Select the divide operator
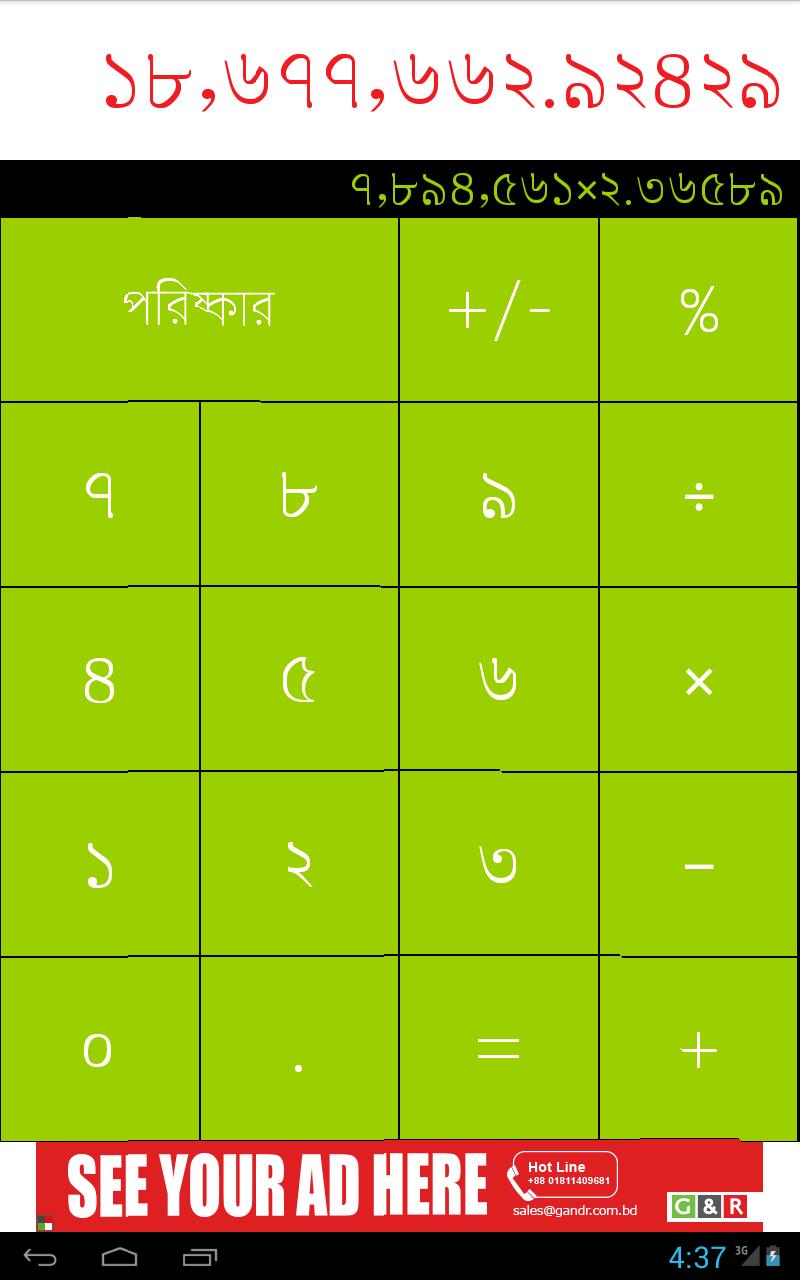 pos(699,494)
